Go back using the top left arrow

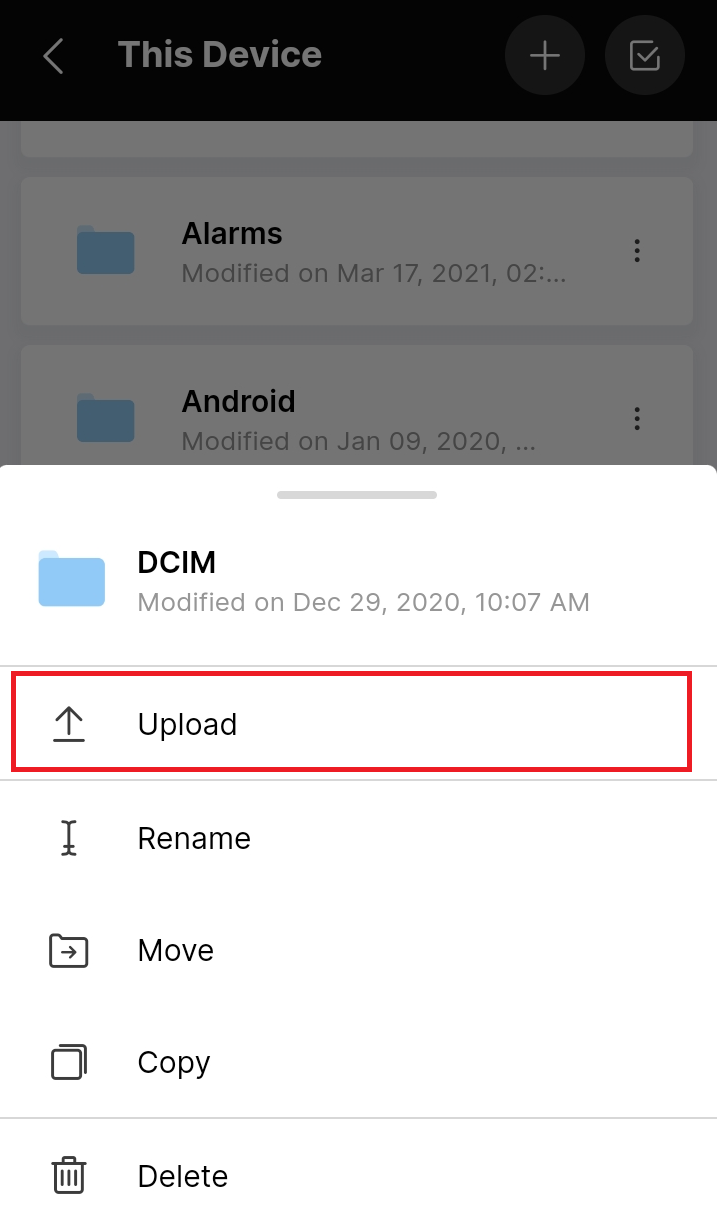coord(54,56)
